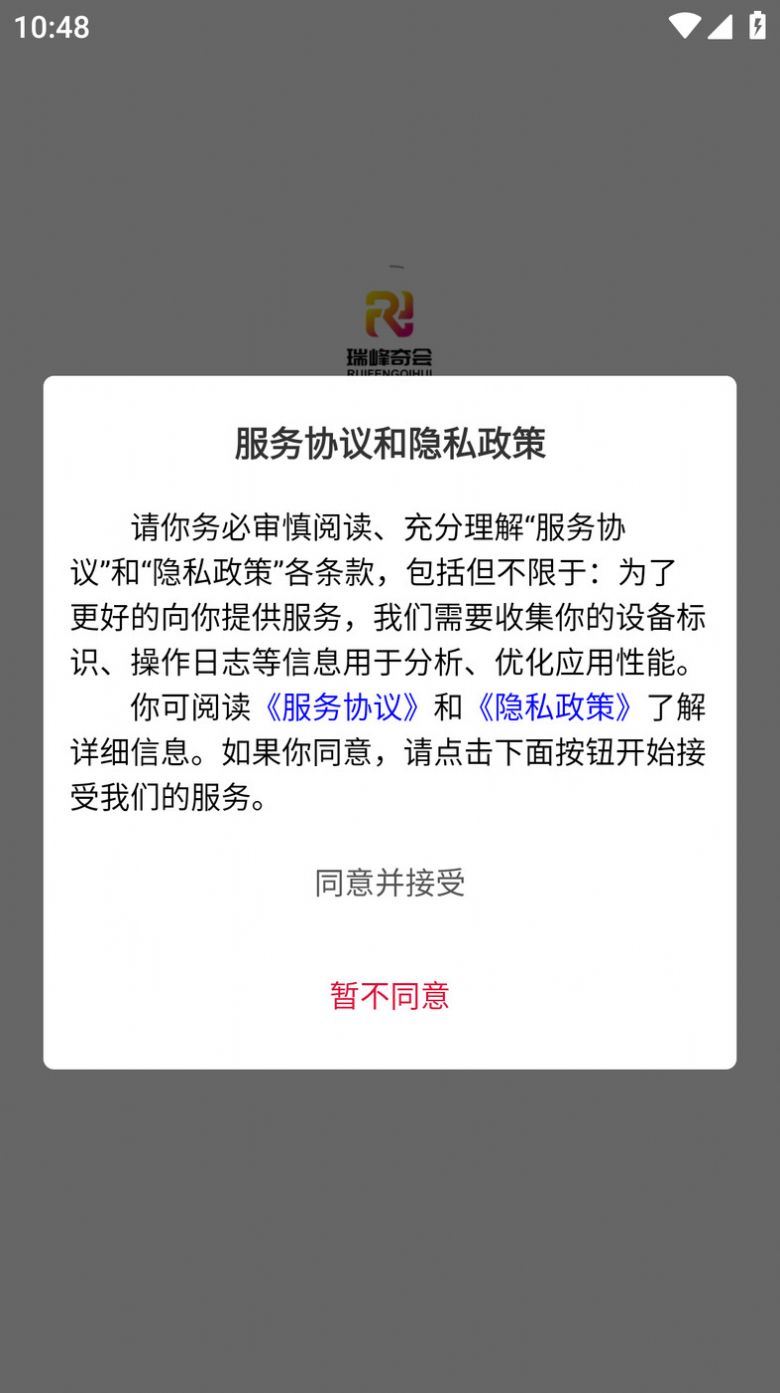Tap the red 暂不同意 decline button
Screen dimensions: 780x1393
[390, 997]
